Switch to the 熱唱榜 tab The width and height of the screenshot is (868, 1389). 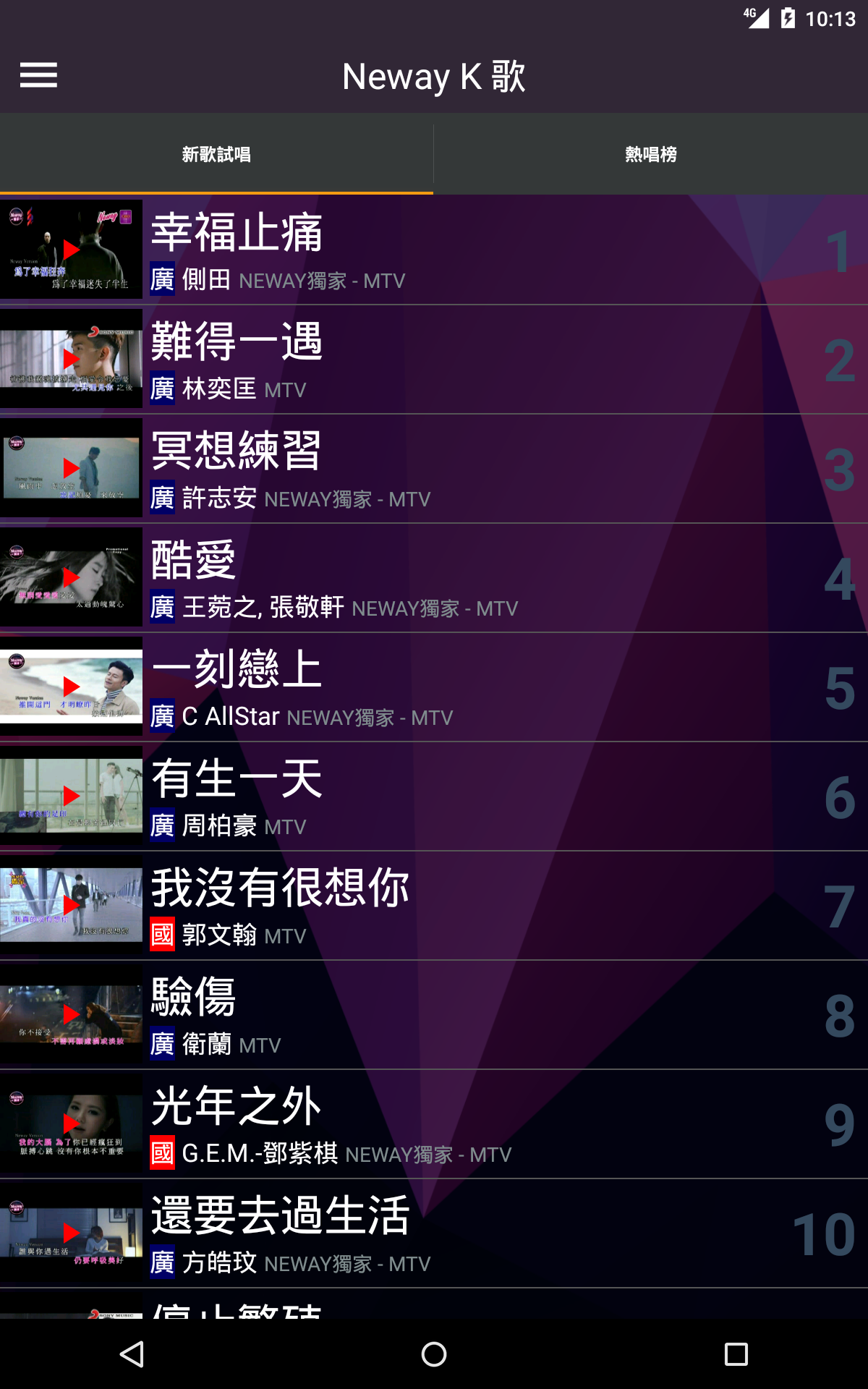(x=651, y=154)
